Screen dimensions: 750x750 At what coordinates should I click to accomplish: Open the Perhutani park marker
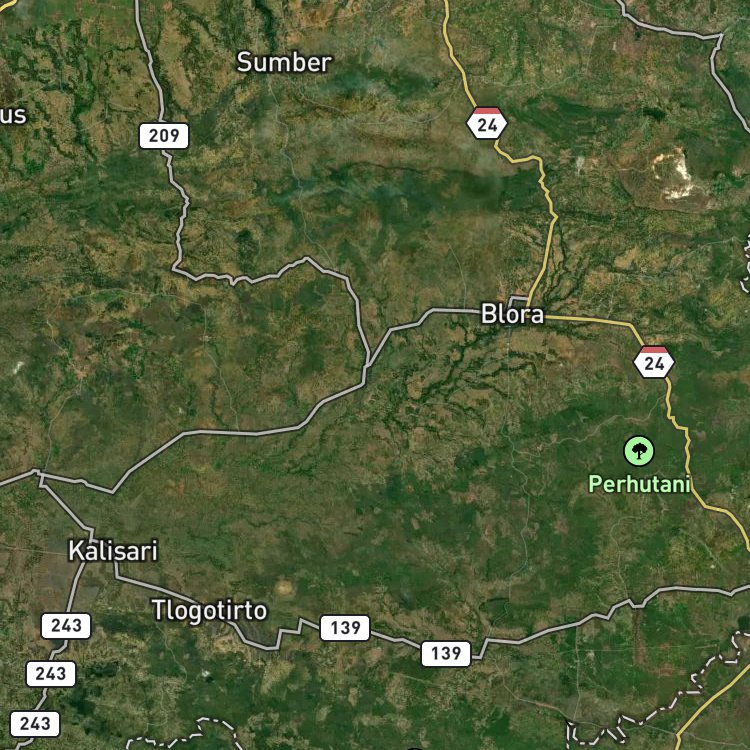639,451
